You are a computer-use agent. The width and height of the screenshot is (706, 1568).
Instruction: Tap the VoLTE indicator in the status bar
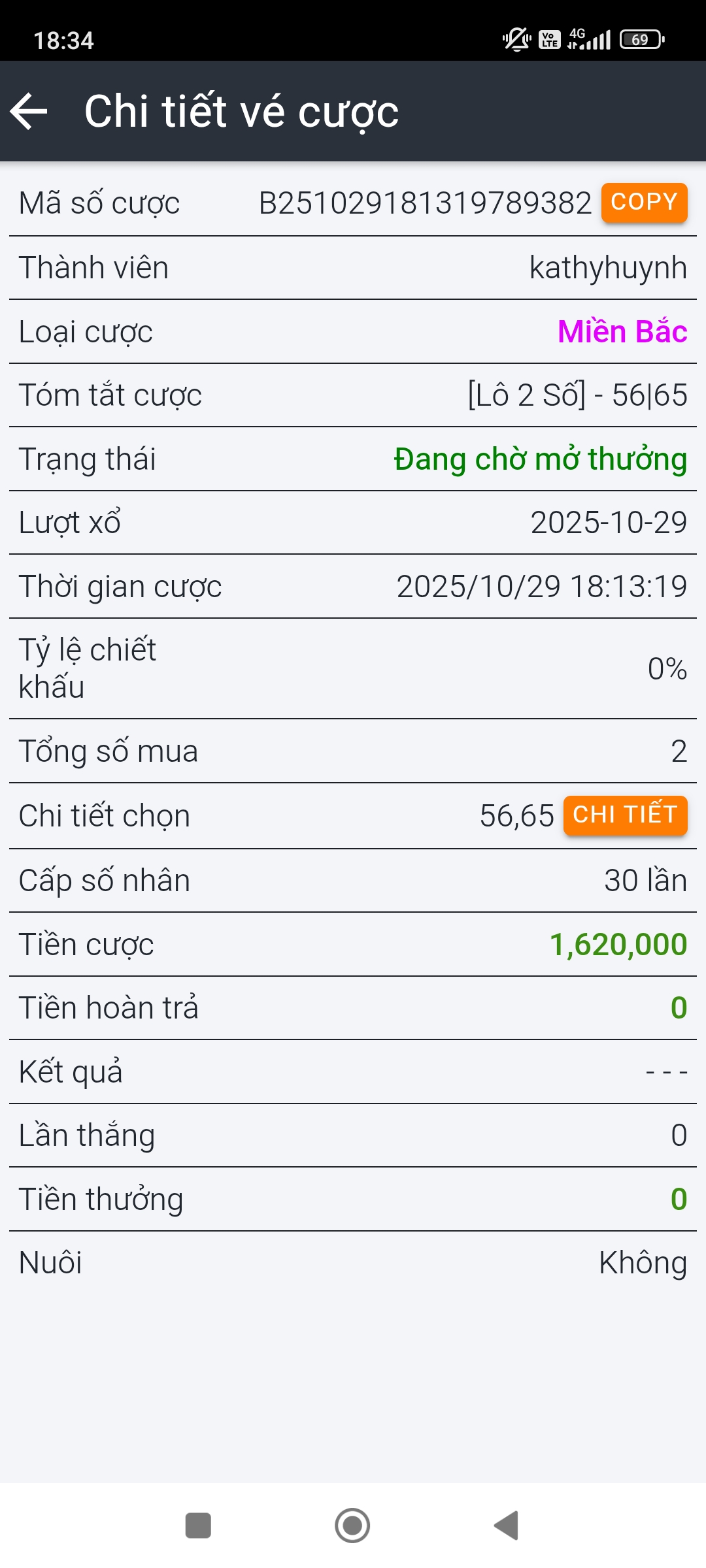pyautogui.click(x=549, y=40)
